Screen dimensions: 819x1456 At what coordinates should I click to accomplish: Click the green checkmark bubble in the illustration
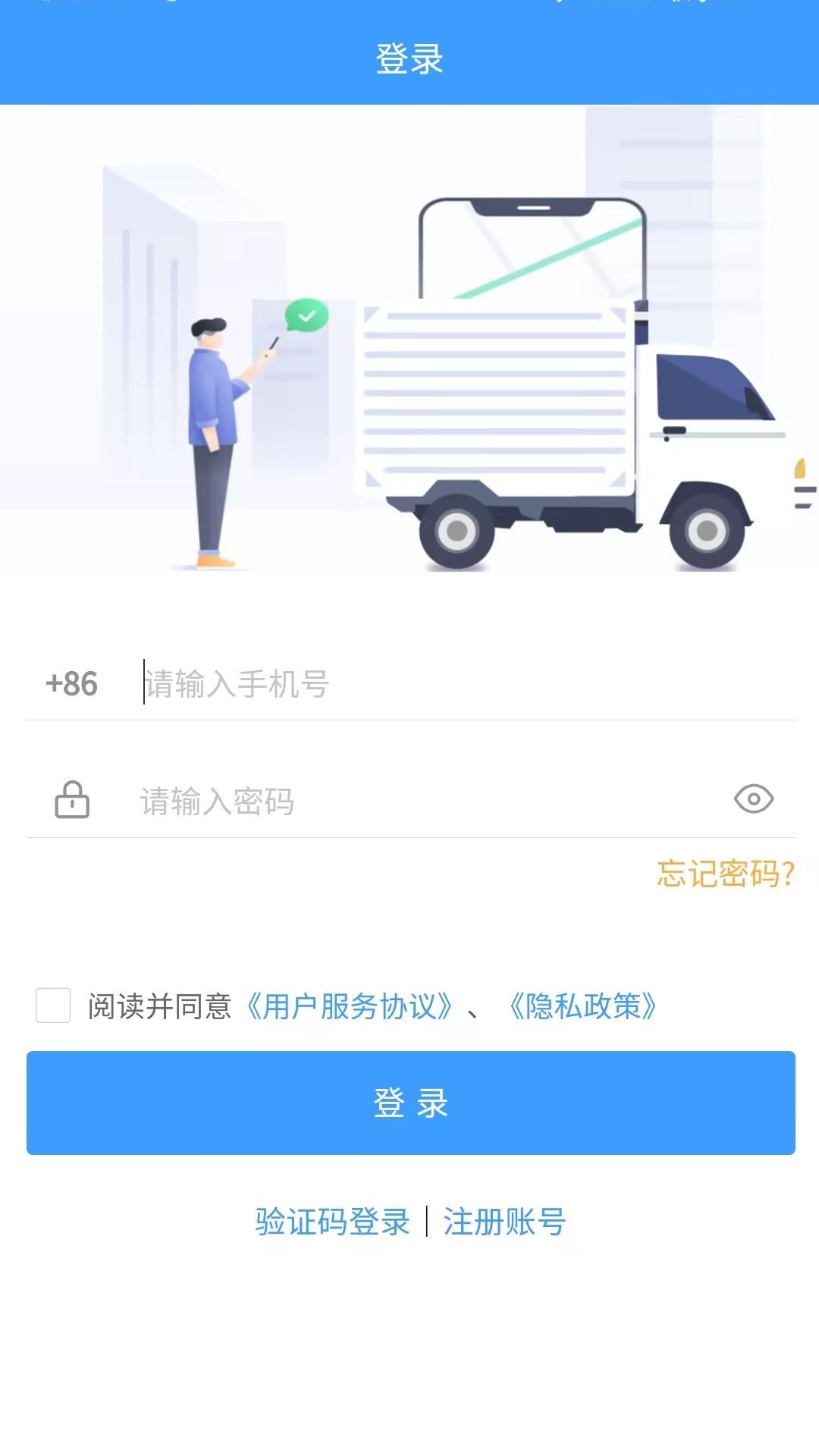[x=306, y=314]
